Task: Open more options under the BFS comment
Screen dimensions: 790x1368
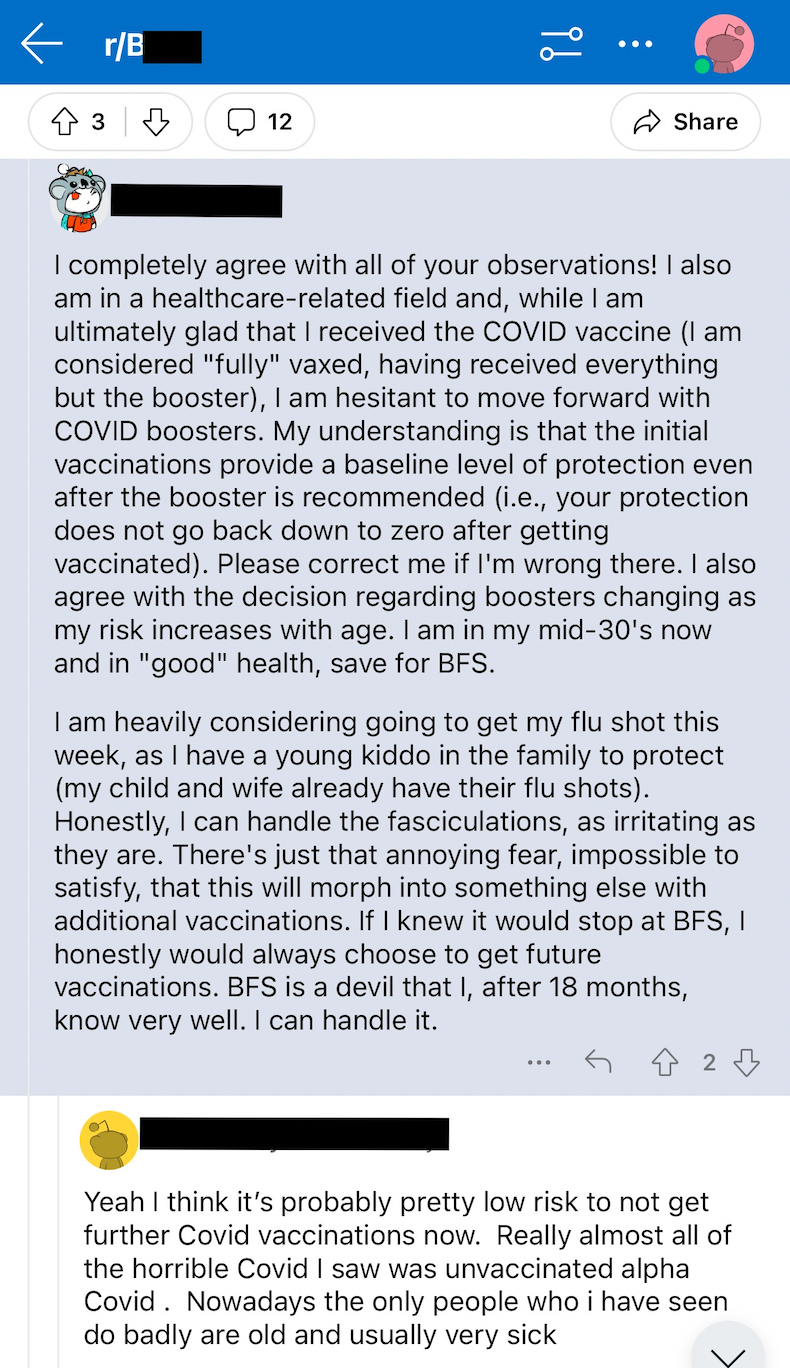Action: [x=539, y=1062]
